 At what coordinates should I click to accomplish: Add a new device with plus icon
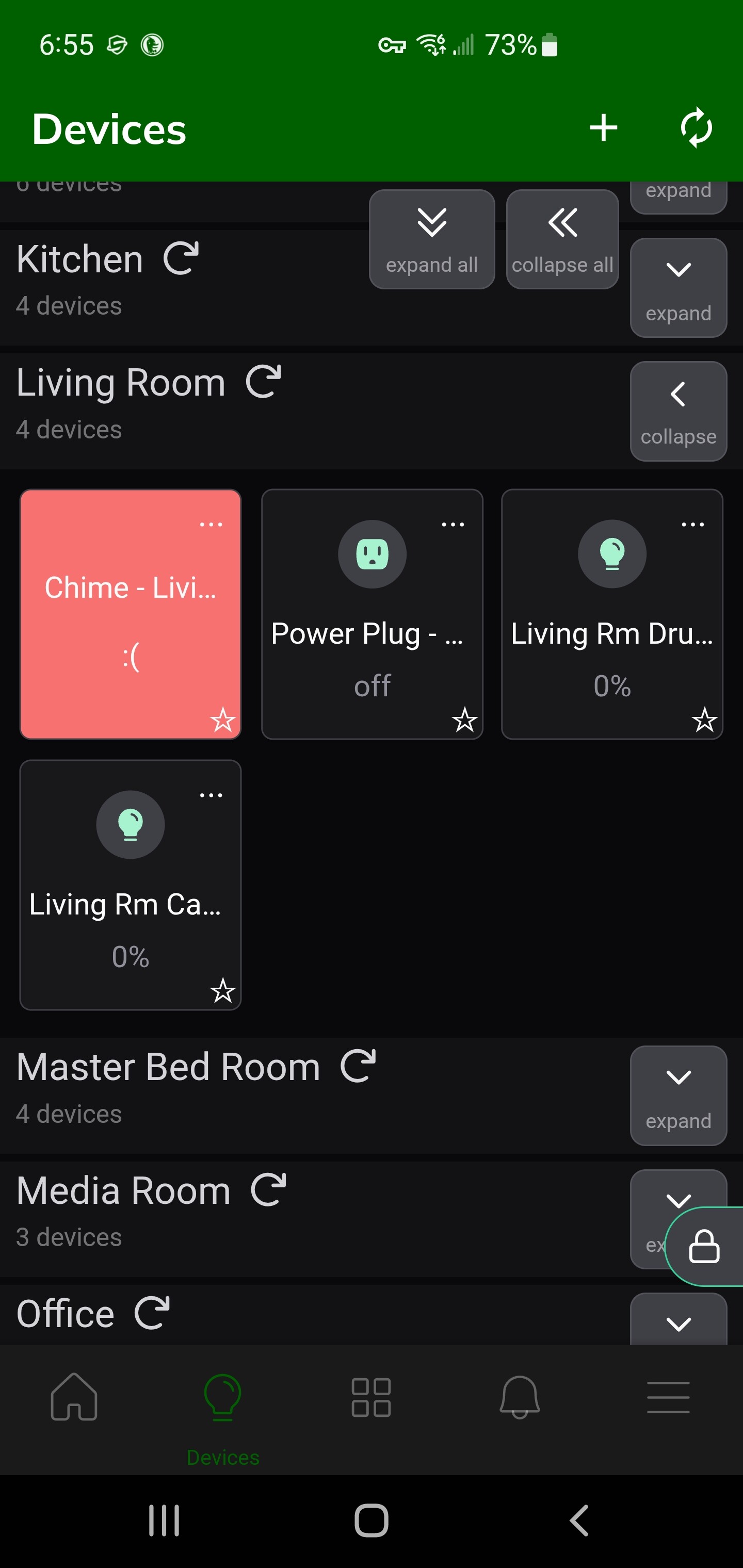[x=603, y=128]
